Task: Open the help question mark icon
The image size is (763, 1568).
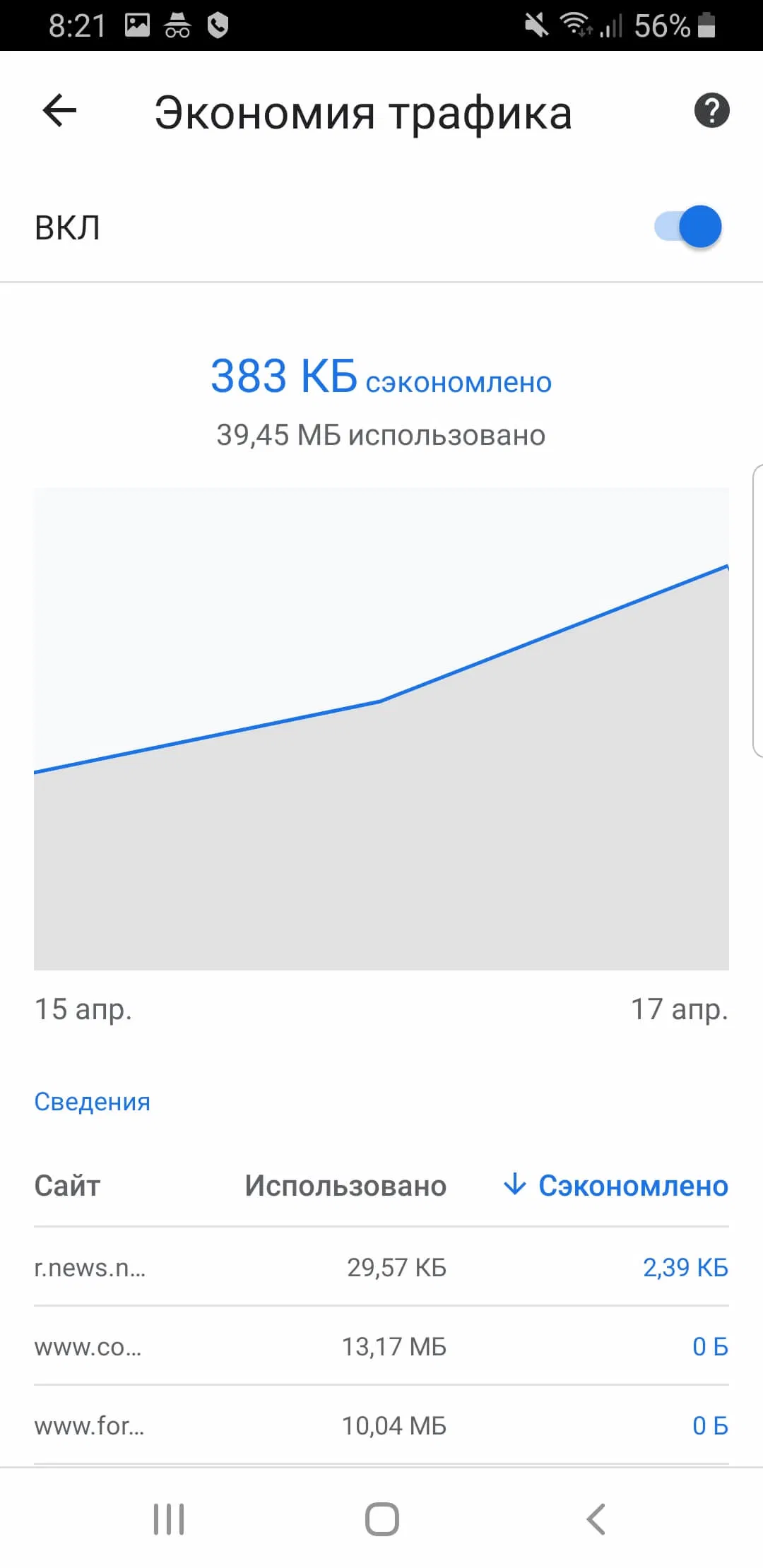Action: click(x=711, y=111)
